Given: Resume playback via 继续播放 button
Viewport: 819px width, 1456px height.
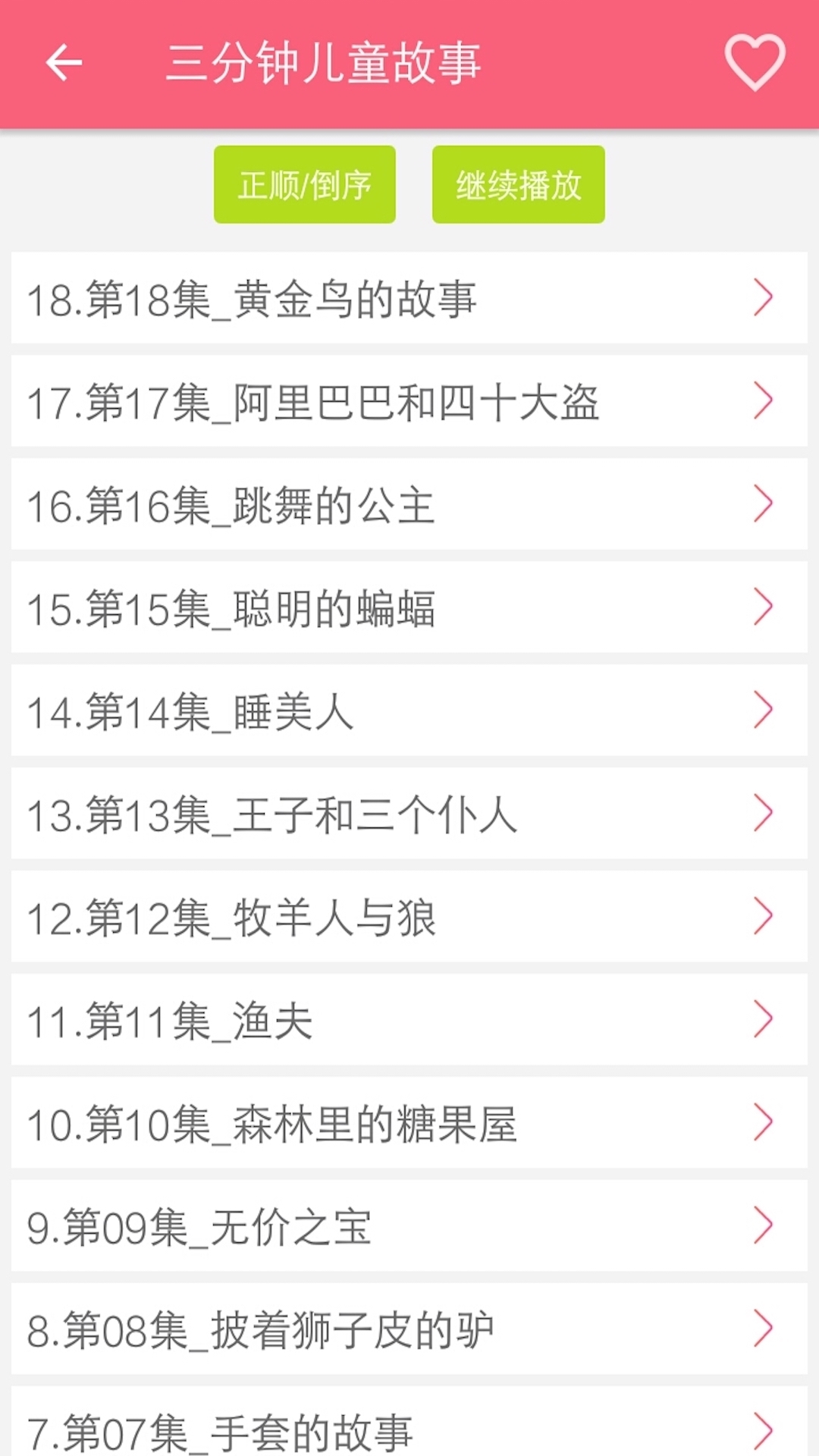Looking at the screenshot, I should 518,184.
